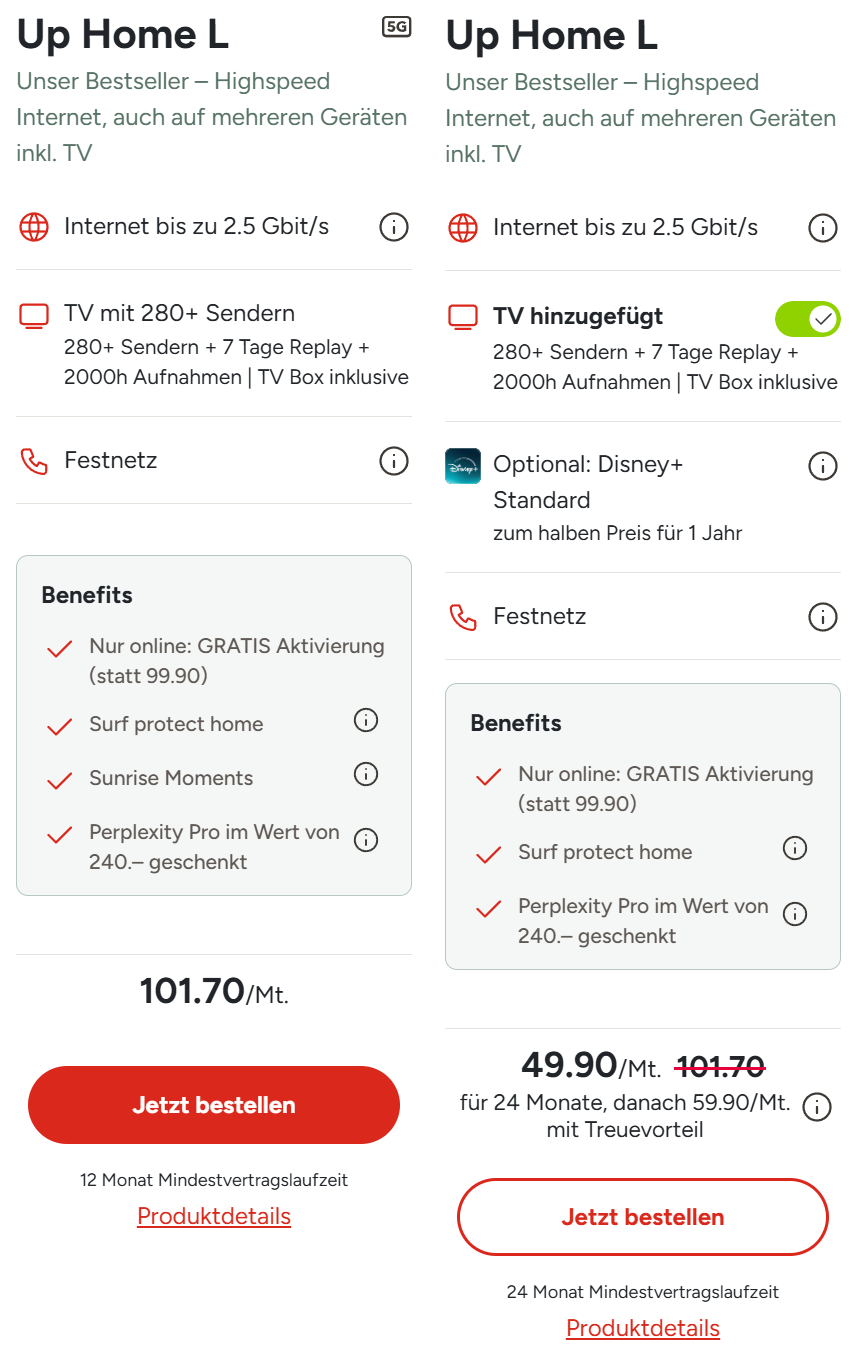Open Surf protect home info in 49.90 plan
This screenshot has height=1348, width=860.
coord(794,848)
